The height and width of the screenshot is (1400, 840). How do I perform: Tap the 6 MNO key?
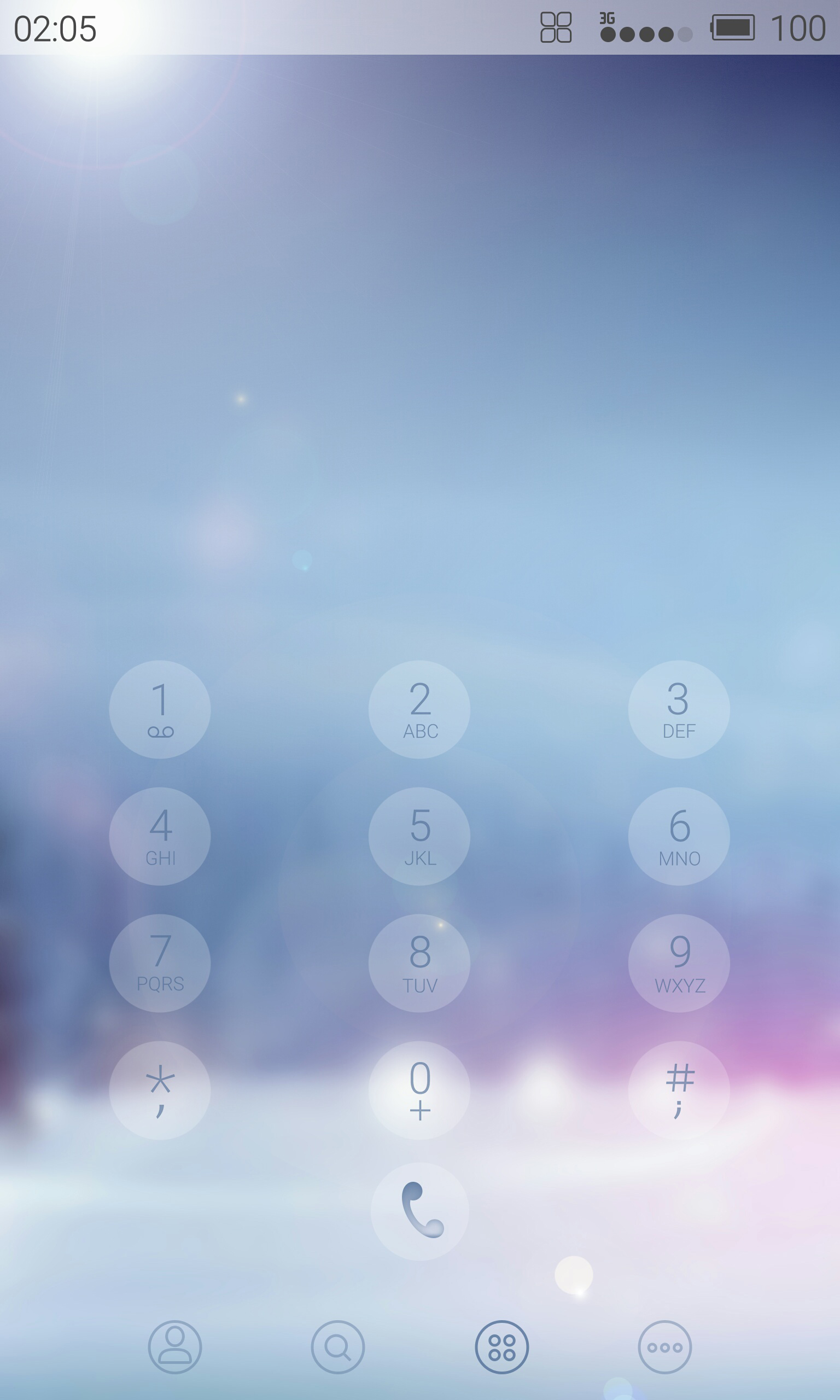pyautogui.click(x=679, y=836)
